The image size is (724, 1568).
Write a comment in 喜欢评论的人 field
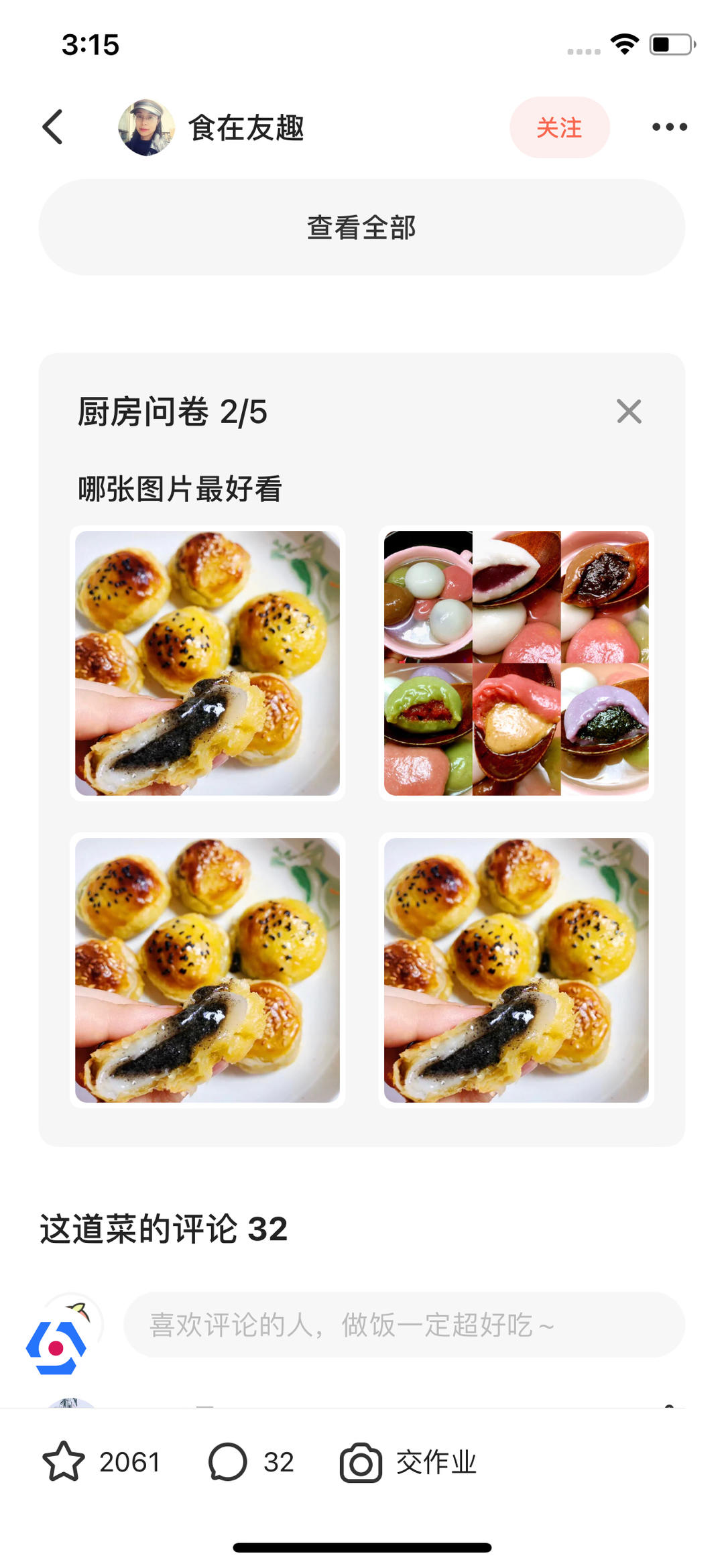click(x=404, y=1325)
